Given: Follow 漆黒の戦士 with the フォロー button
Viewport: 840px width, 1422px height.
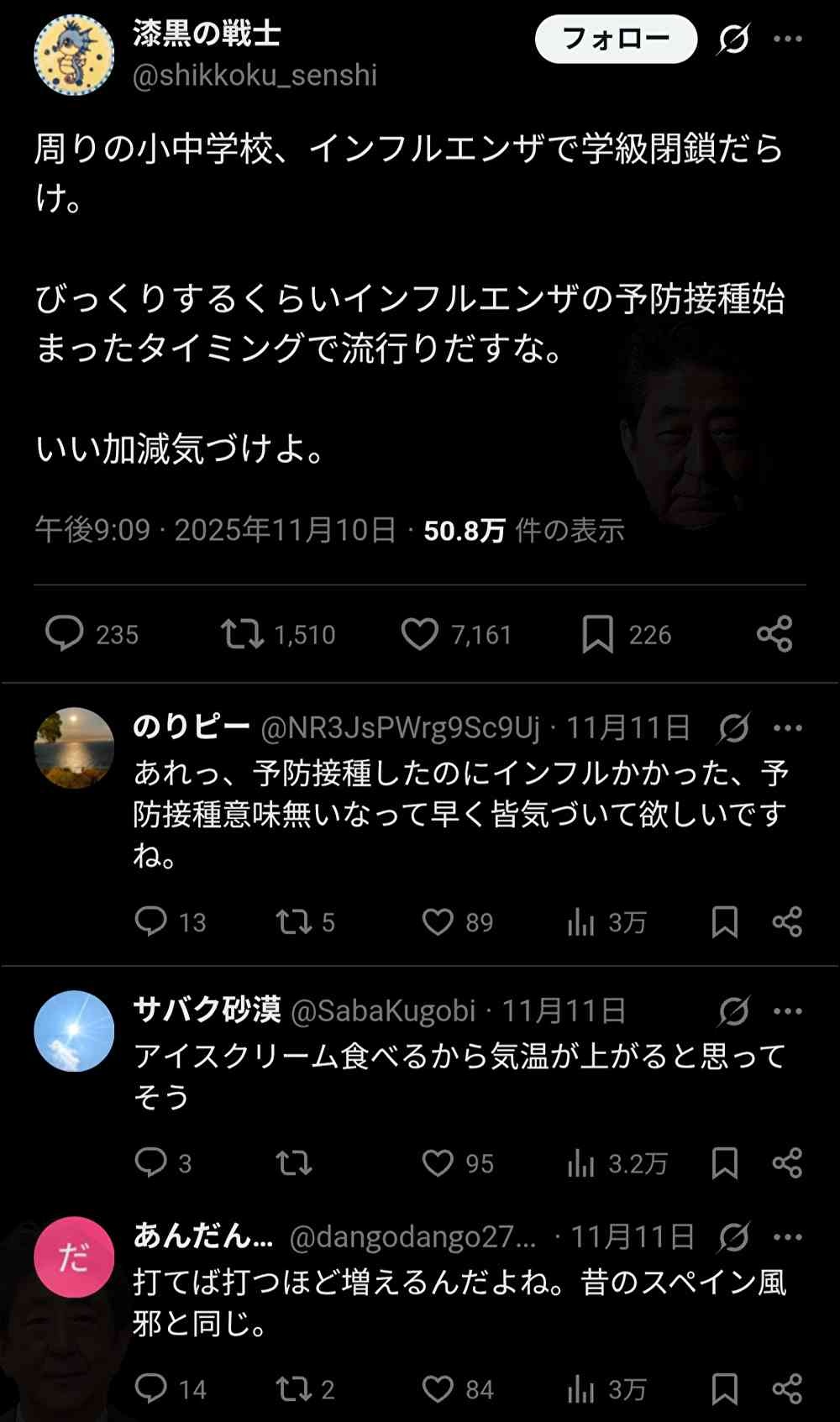Looking at the screenshot, I should pyautogui.click(x=616, y=39).
